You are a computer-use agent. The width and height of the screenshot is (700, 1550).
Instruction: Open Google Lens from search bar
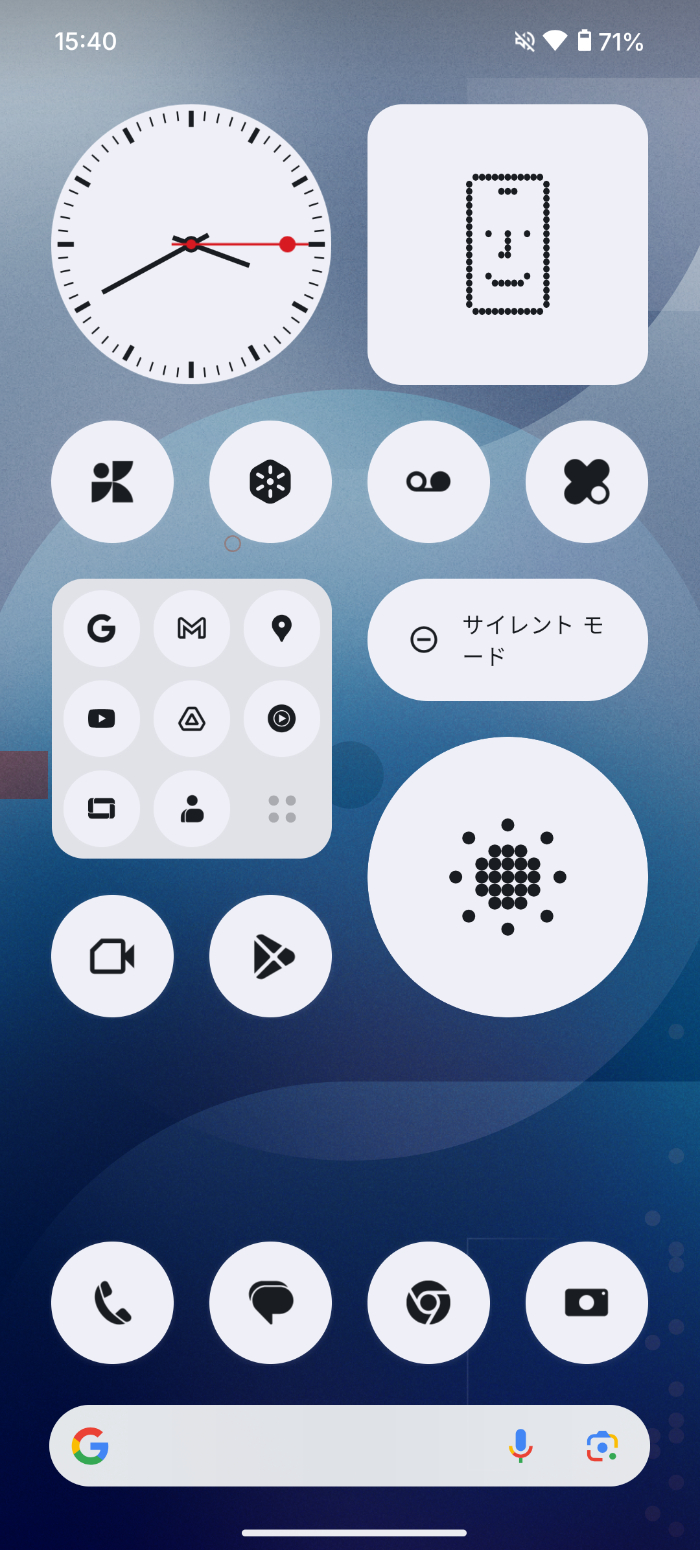[x=602, y=1446]
